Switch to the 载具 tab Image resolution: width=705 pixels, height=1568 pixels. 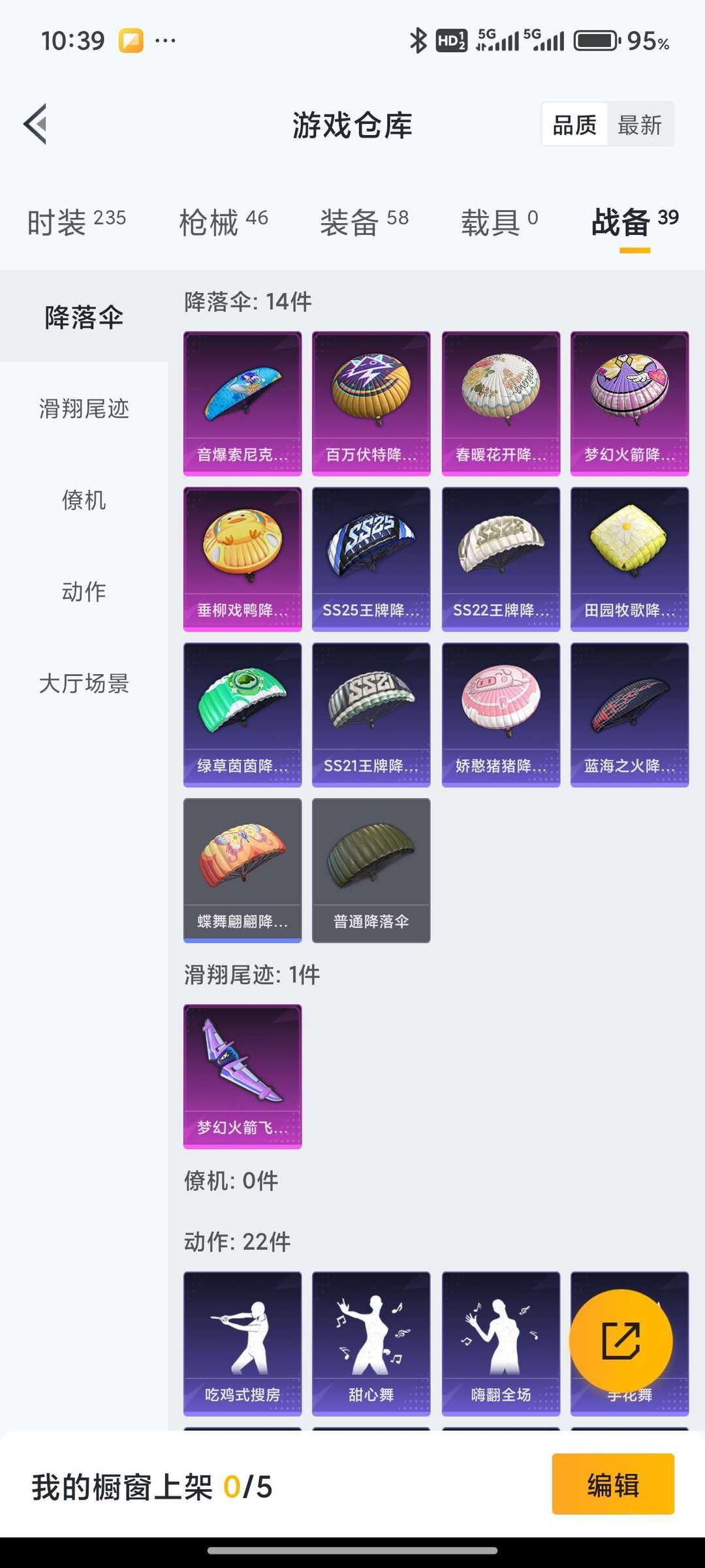click(x=499, y=223)
